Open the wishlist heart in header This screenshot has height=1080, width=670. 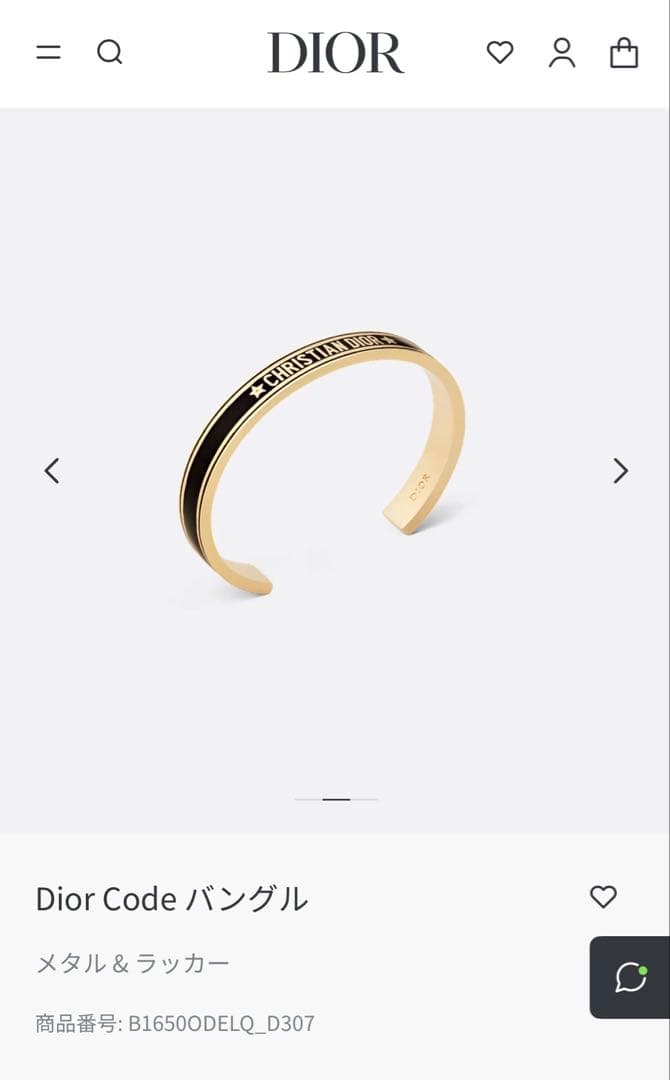pyautogui.click(x=500, y=52)
